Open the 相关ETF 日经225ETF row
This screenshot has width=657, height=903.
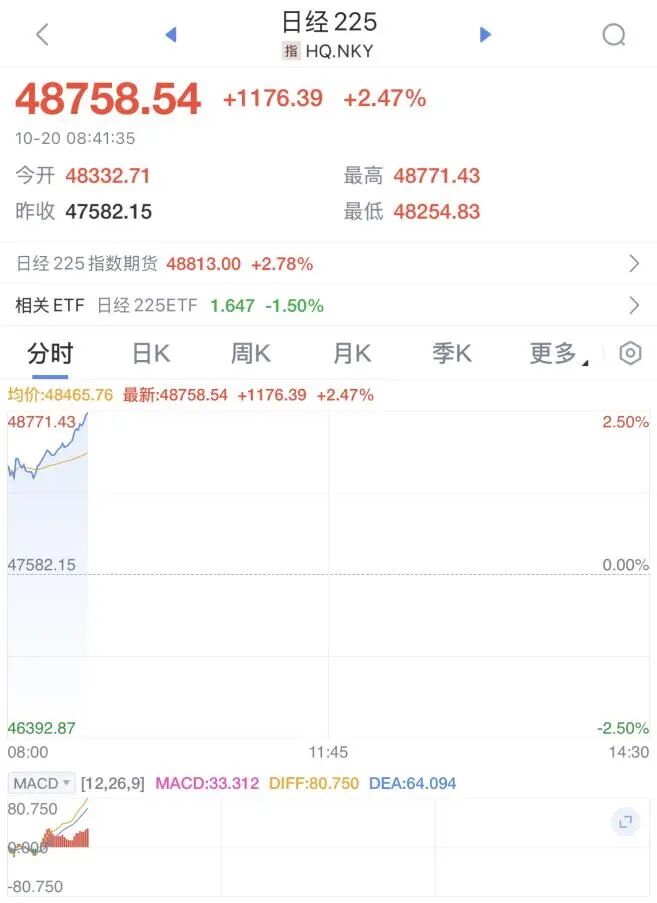tap(328, 306)
